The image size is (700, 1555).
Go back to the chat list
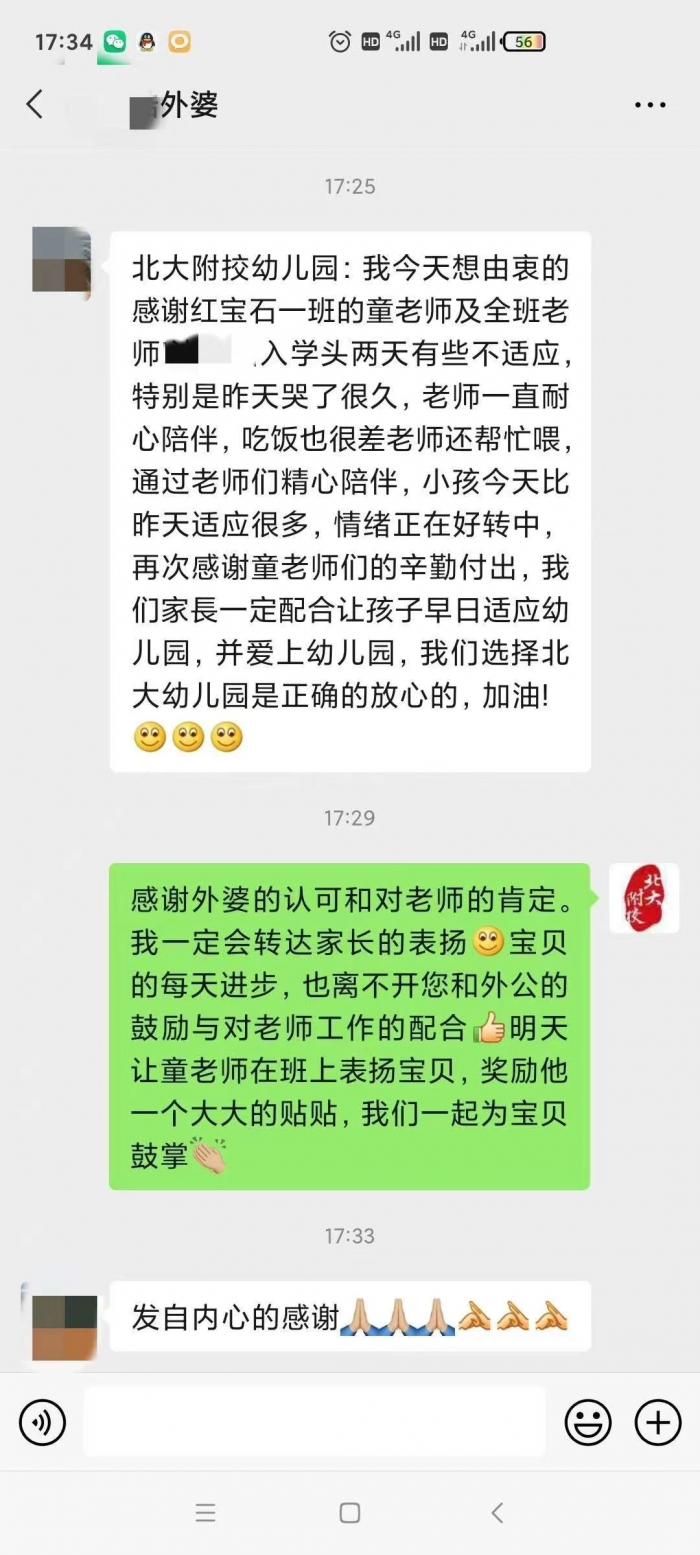pos(35,104)
